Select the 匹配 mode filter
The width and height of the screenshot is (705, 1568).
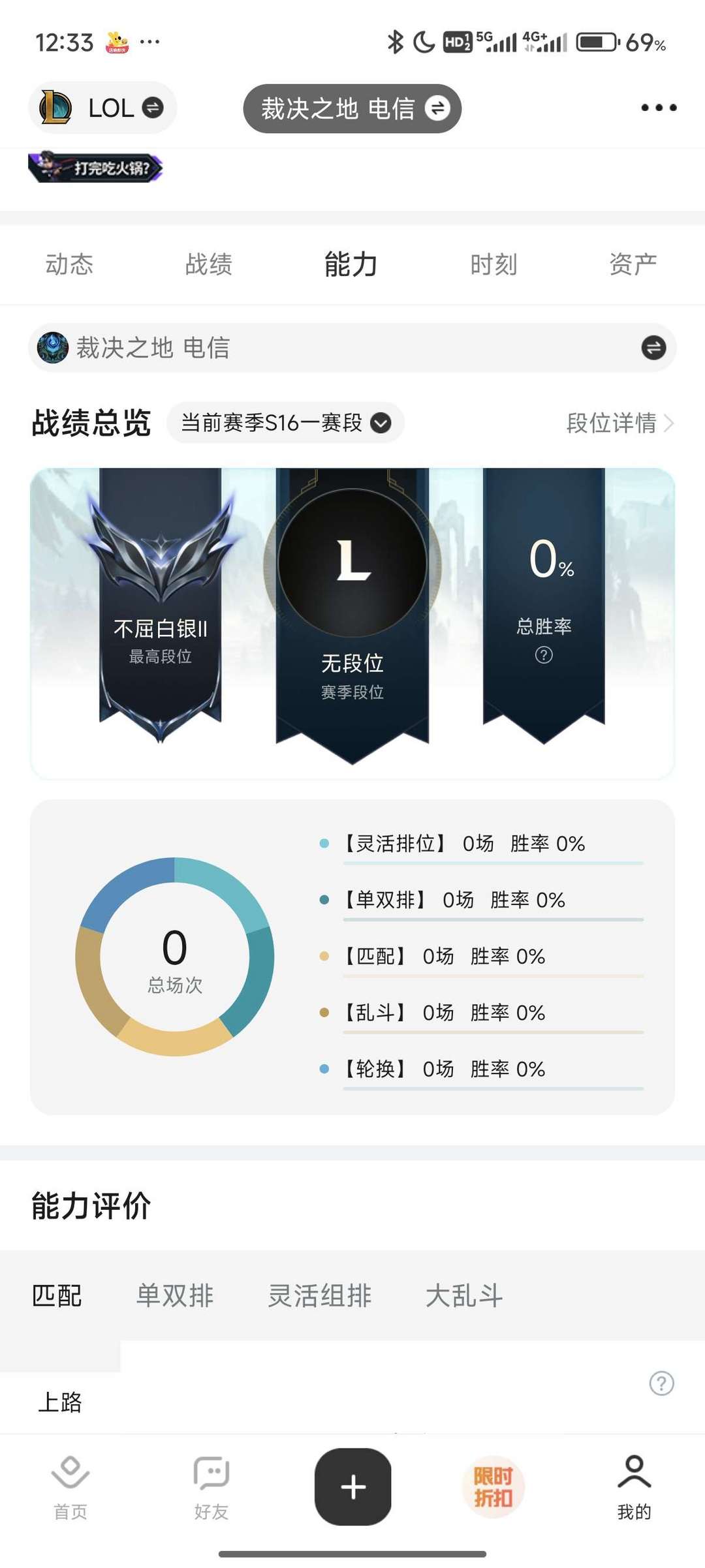coord(57,1296)
